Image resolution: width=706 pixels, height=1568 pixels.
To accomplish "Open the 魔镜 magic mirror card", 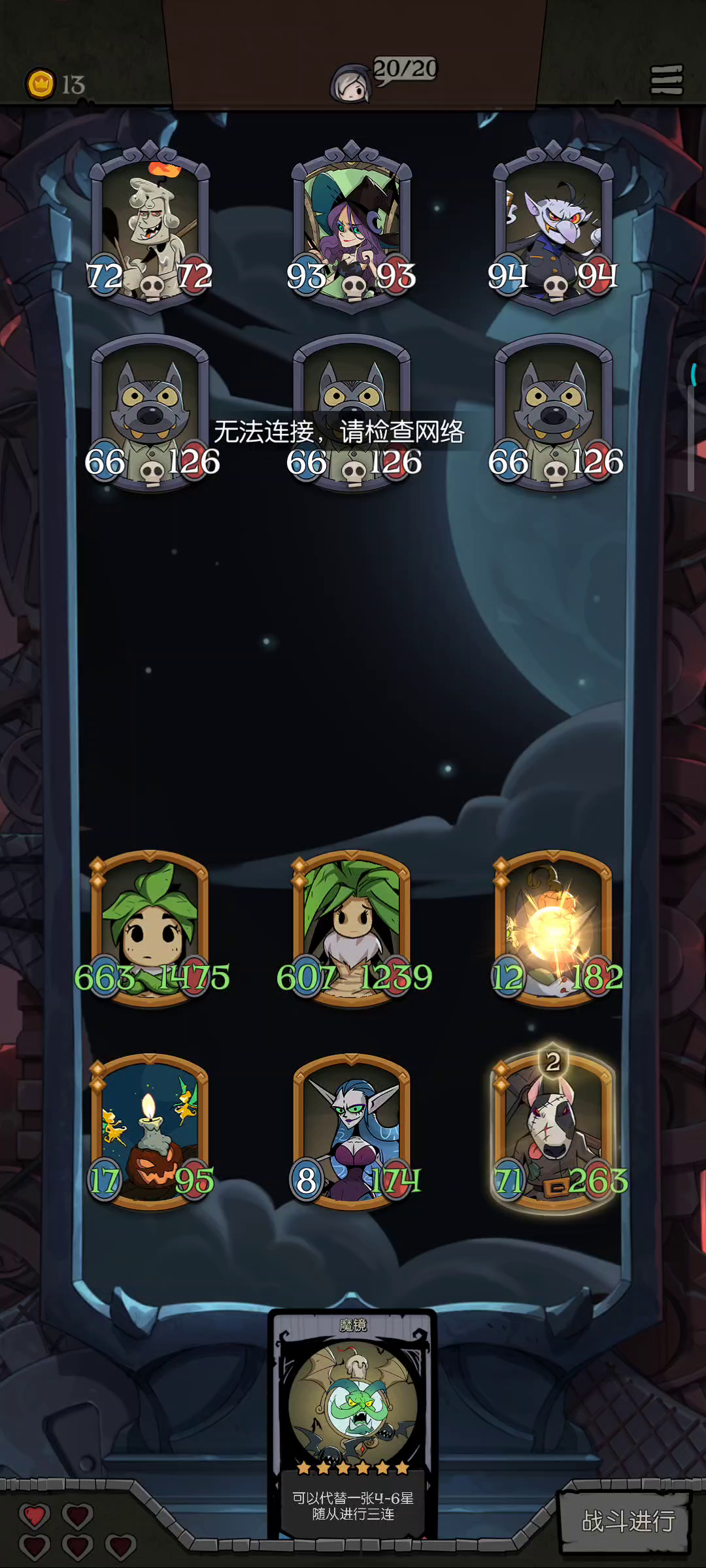I will pos(352,1425).
